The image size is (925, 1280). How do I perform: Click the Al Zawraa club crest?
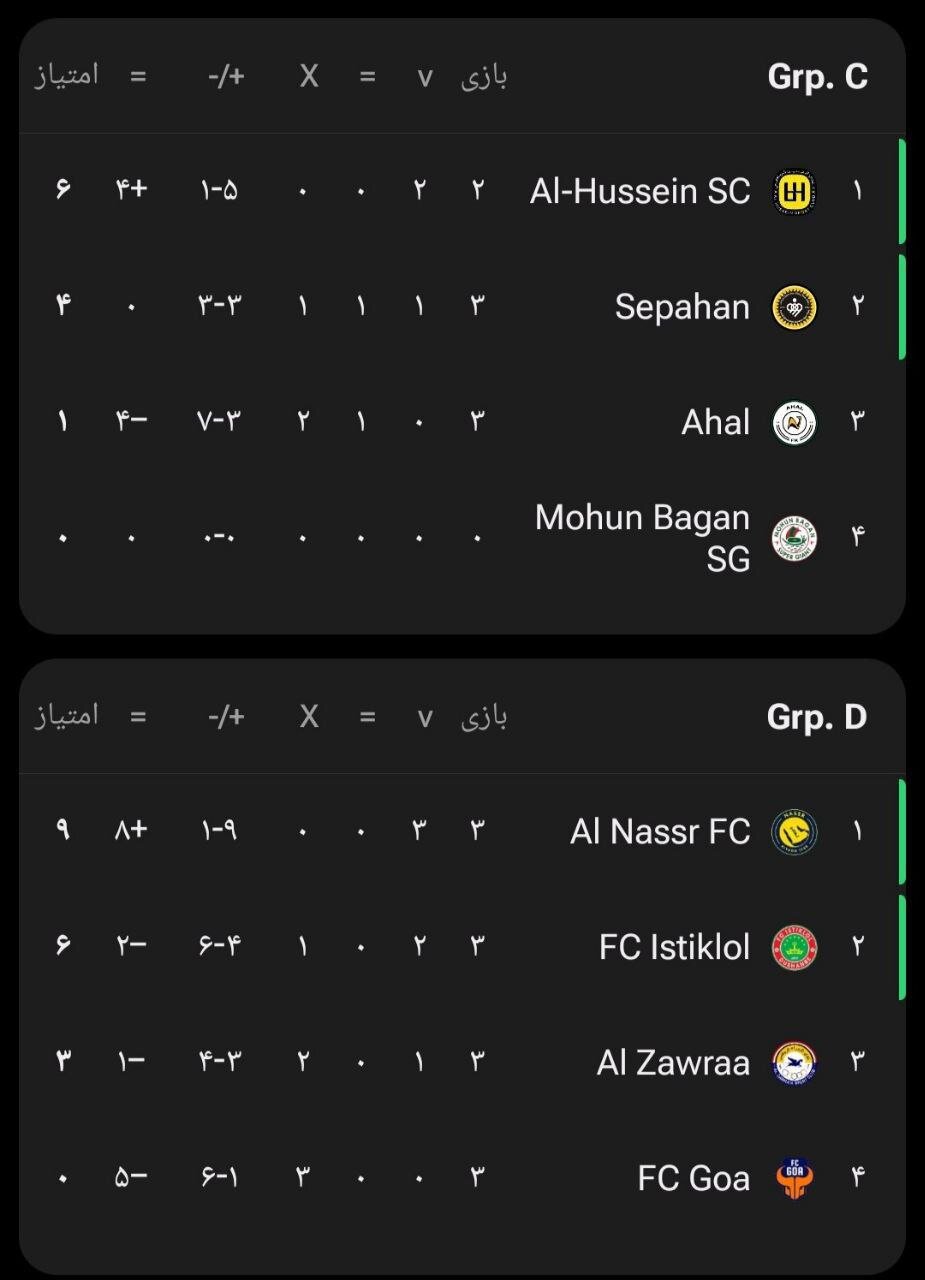pyautogui.click(x=792, y=1062)
